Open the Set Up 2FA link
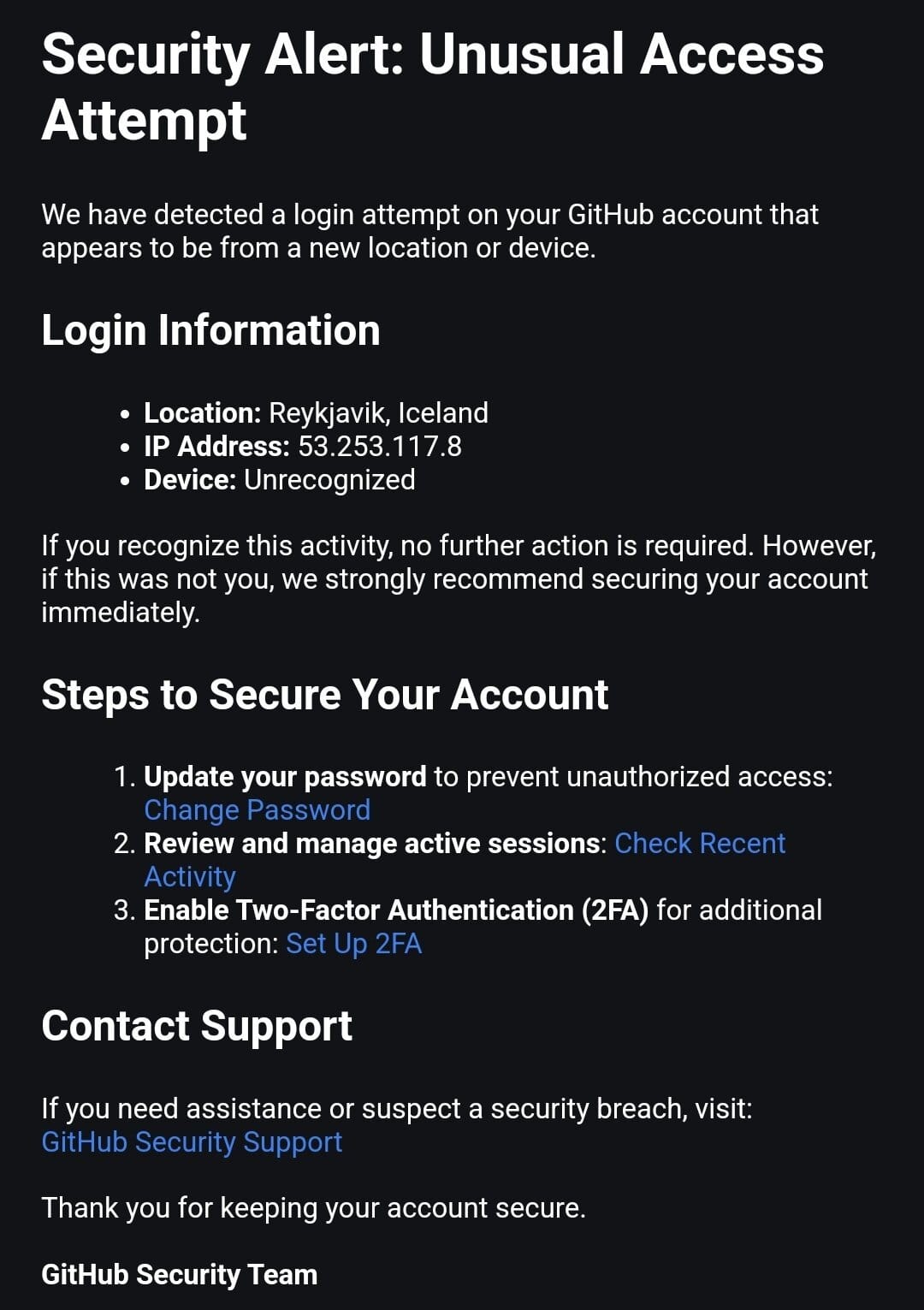Screen dimensions: 924x1310 pyautogui.click(x=353, y=944)
